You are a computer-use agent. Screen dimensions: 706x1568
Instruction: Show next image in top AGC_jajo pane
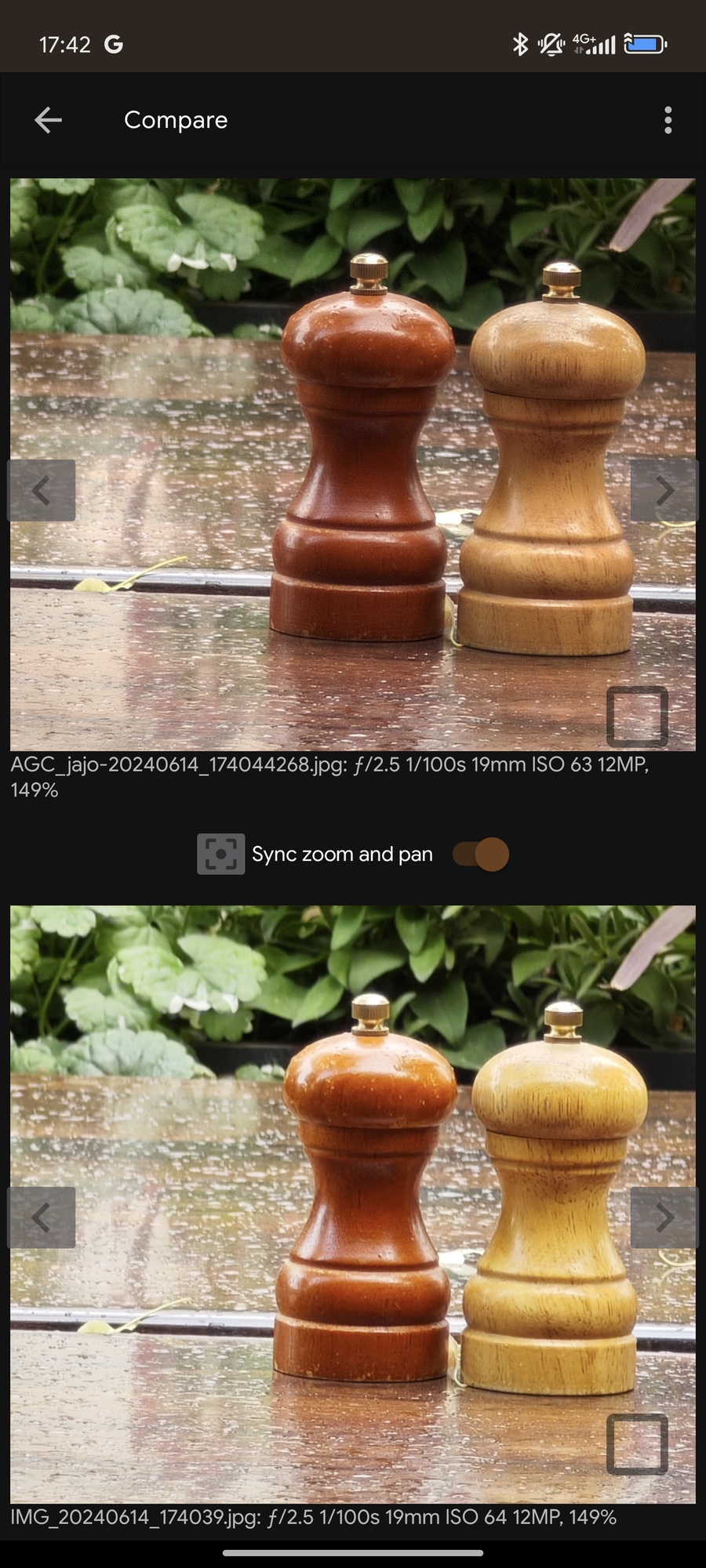pos(664,491)
